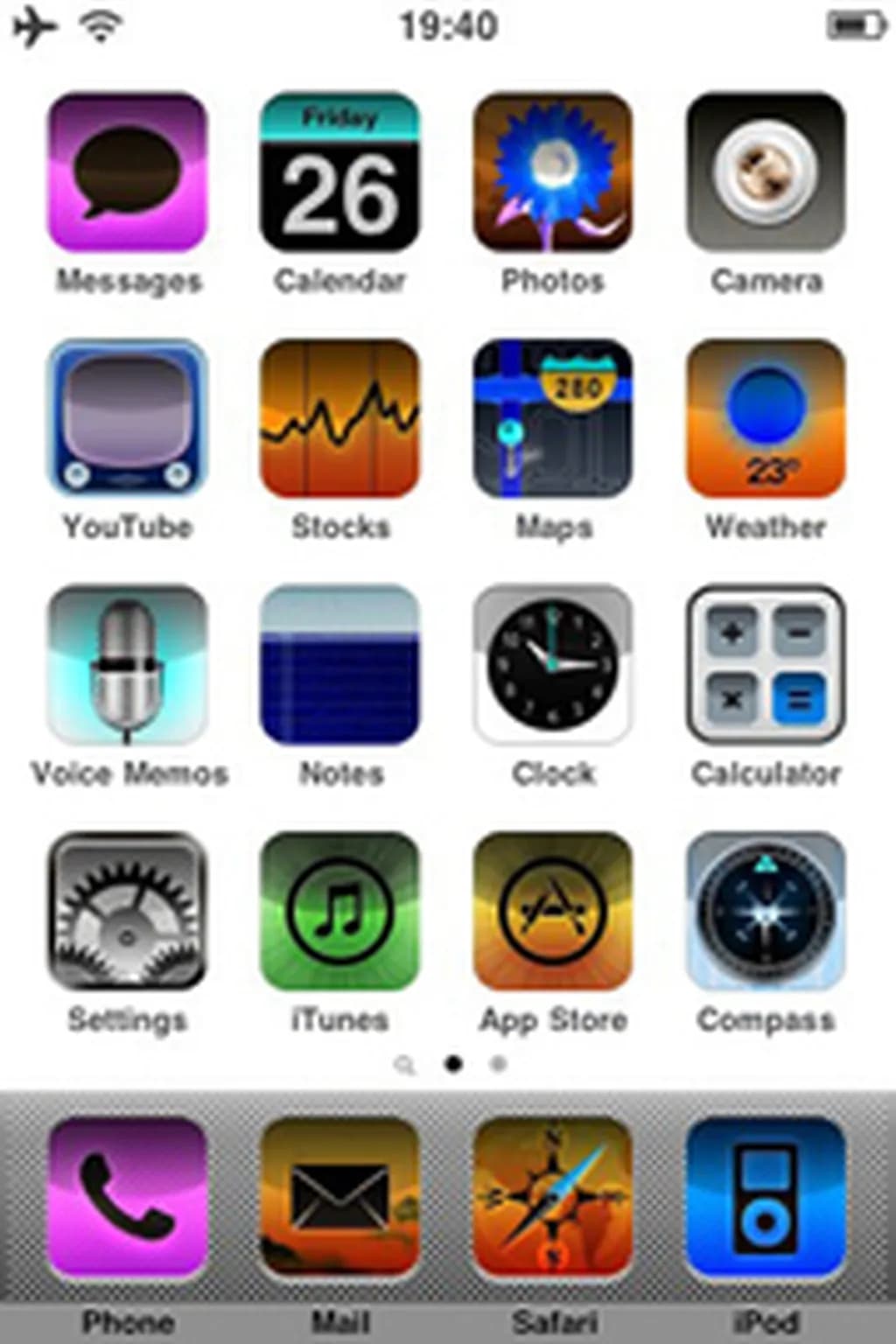Launch the Camera
The width and height of the screenshot is (896, 1344).
tap(766, 172)
